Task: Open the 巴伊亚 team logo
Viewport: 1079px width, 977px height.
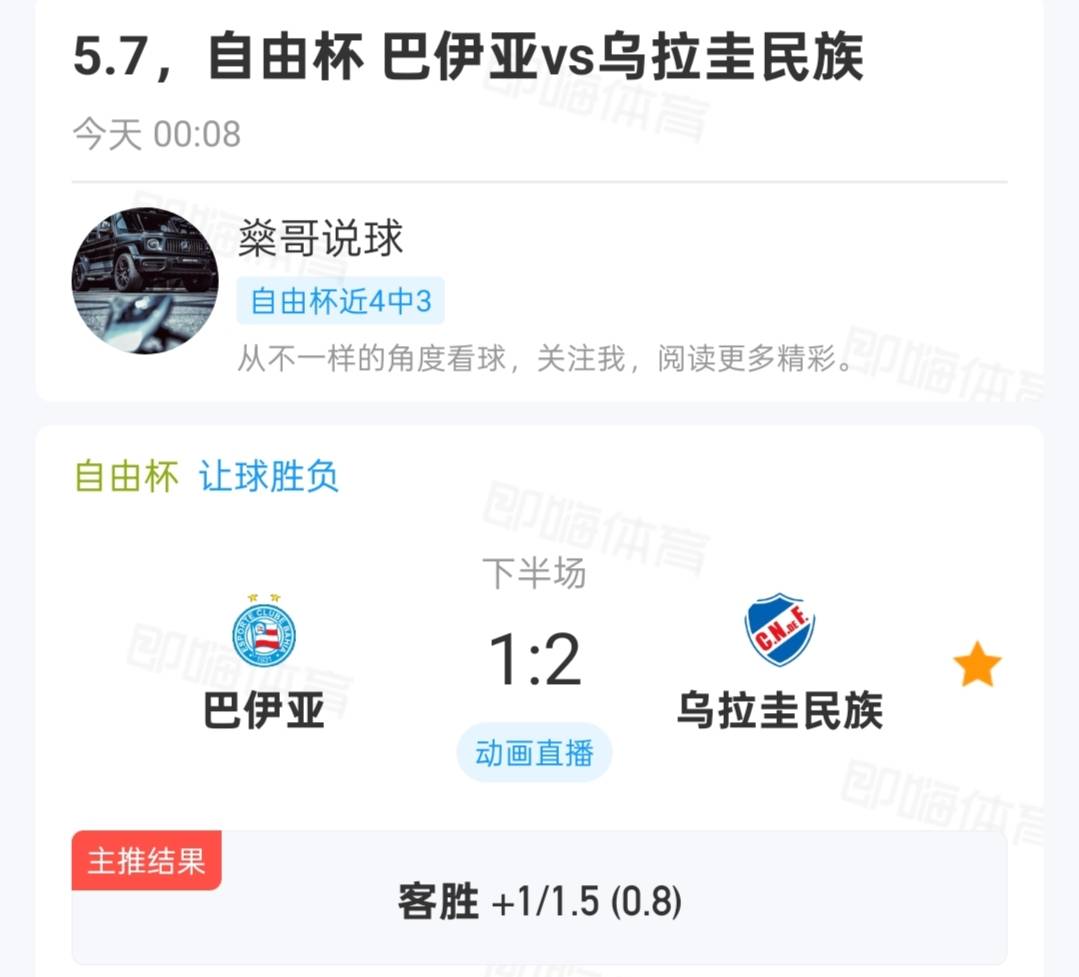Action: pos(264,631)
